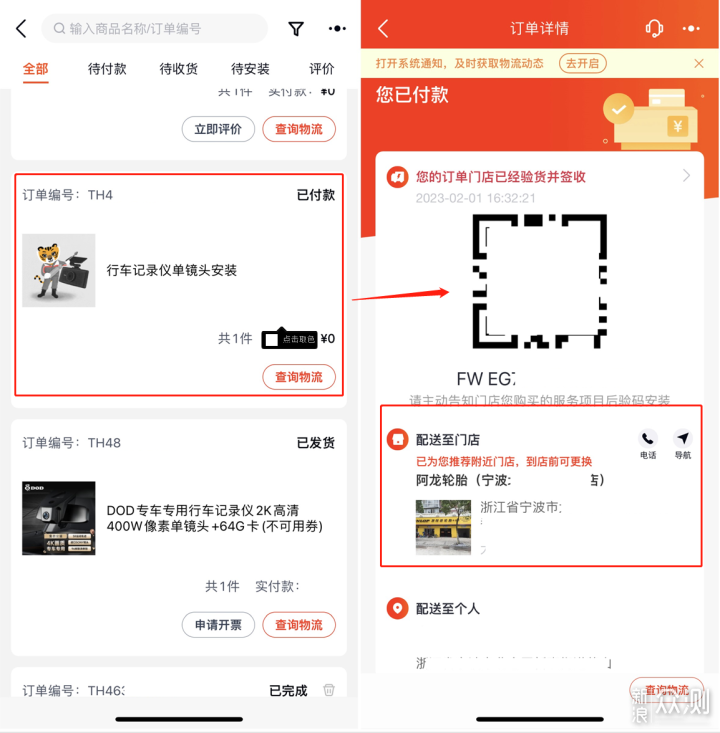
Task: Tap the 立即评价 button
Action: [x=218, y=129]
